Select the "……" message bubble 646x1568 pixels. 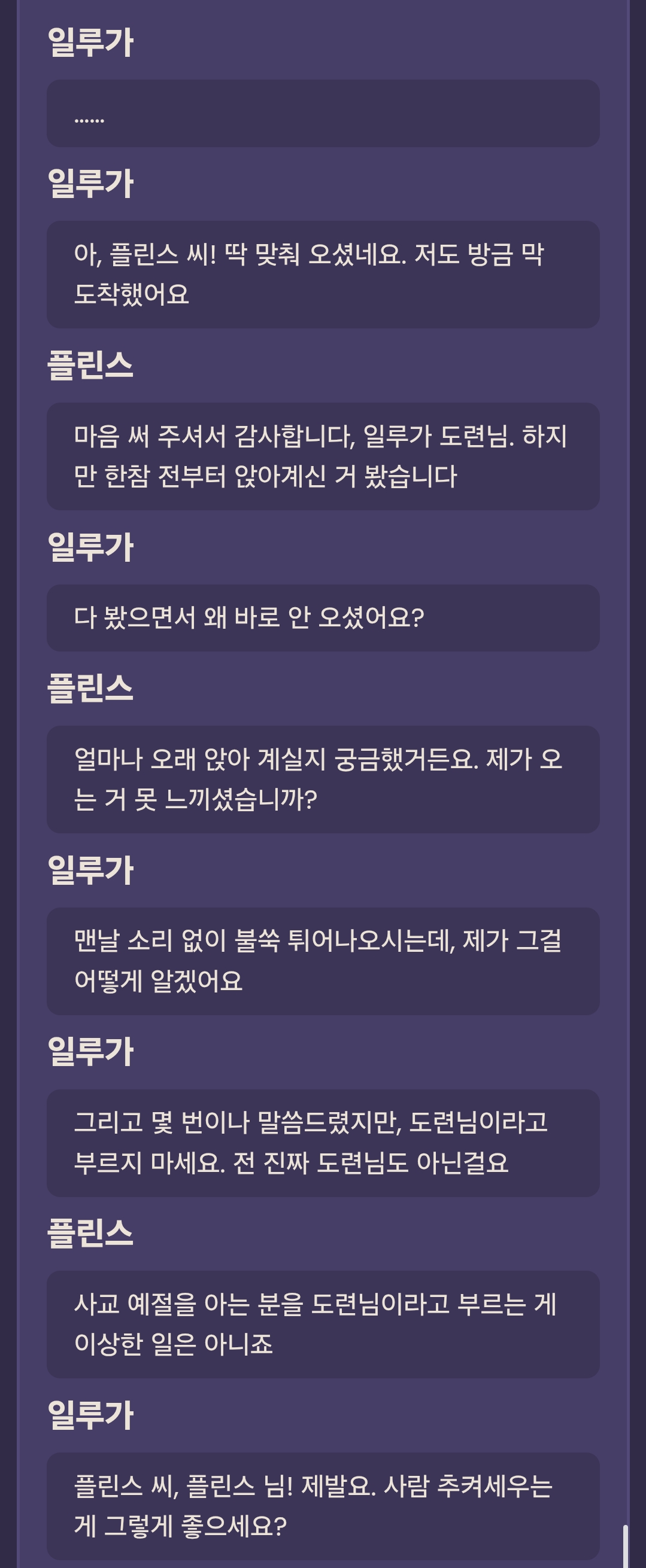[x=323, y=112]
